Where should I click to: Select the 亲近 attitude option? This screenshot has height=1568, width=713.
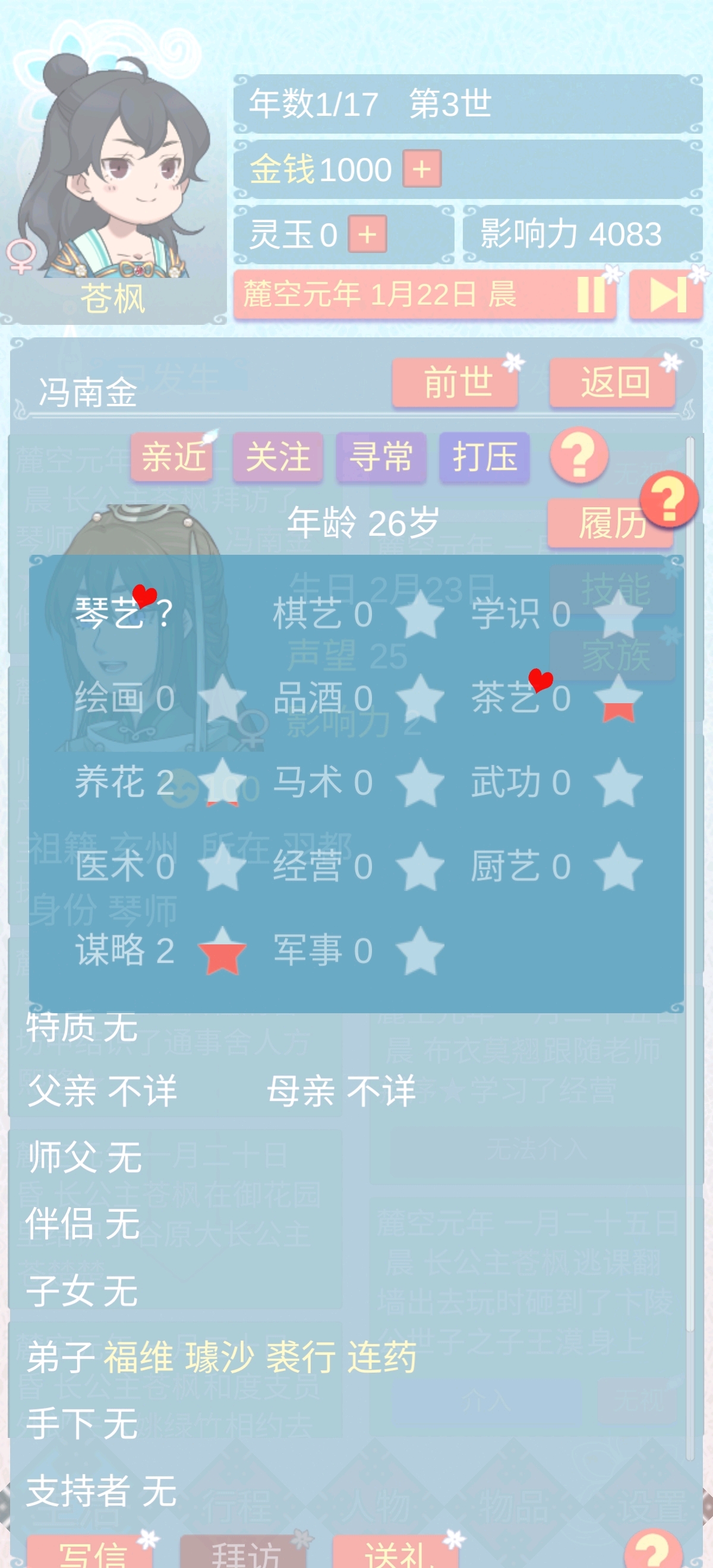pyautogui.click(x=173, y=457)
